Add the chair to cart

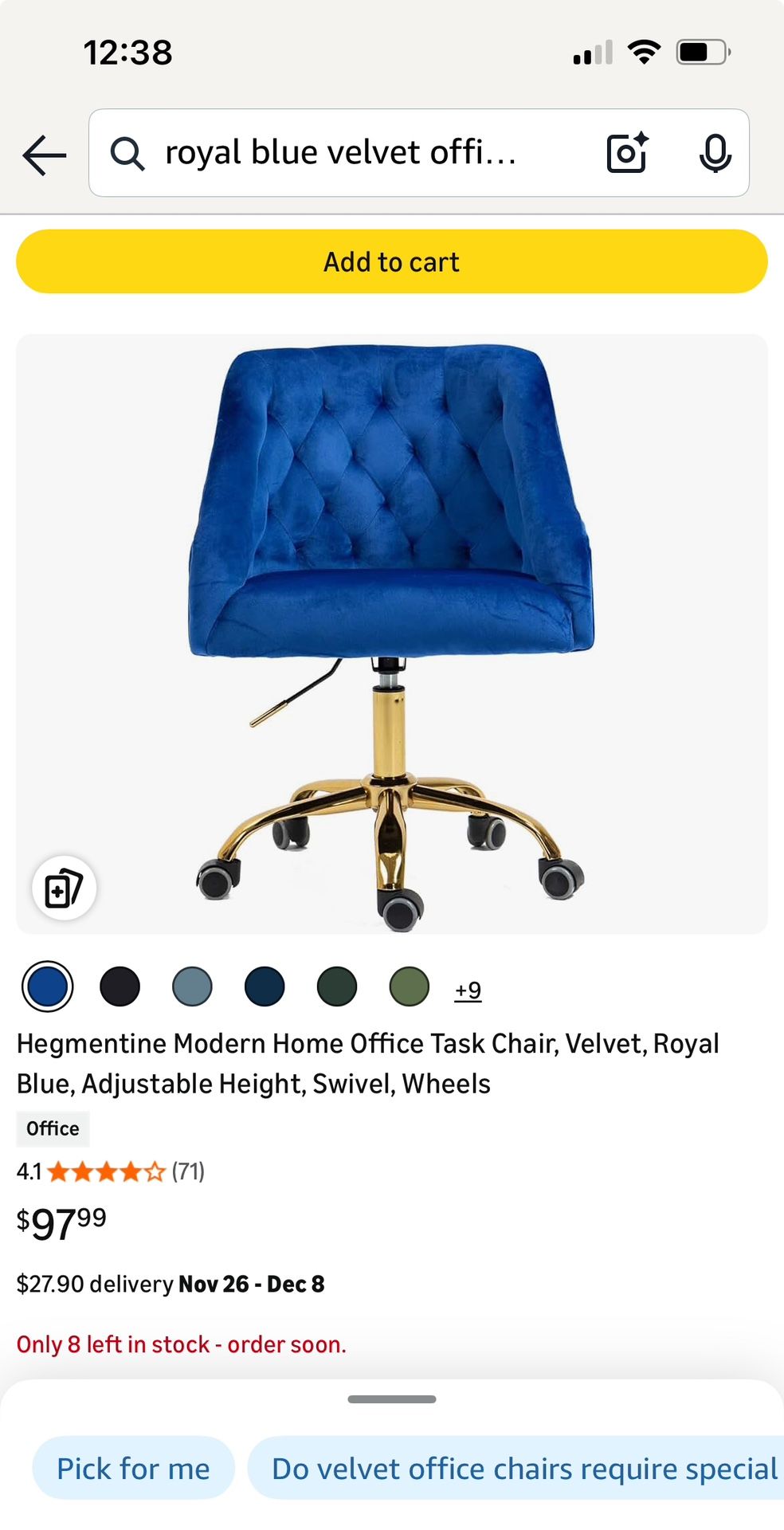point(392,261)
